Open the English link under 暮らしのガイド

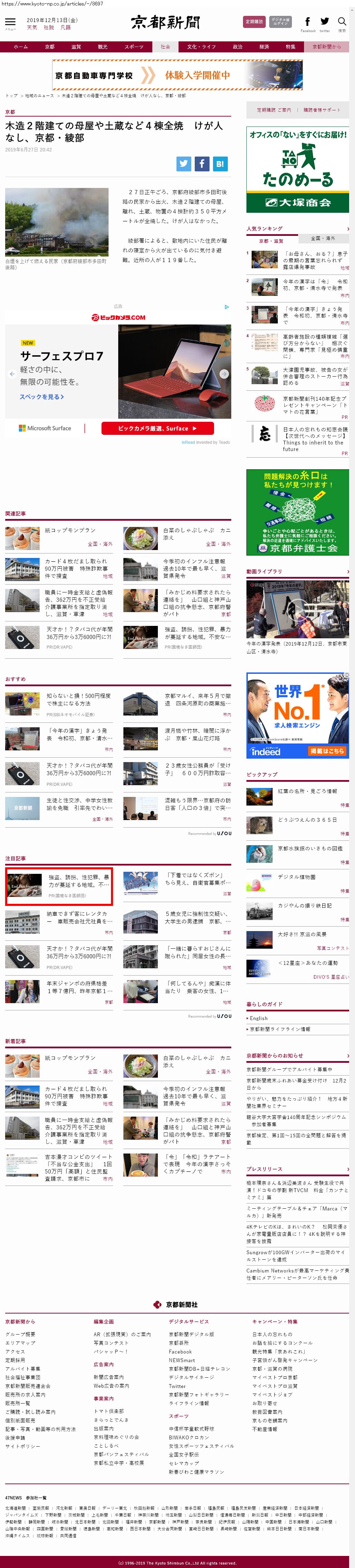(x=258, y=1018)
